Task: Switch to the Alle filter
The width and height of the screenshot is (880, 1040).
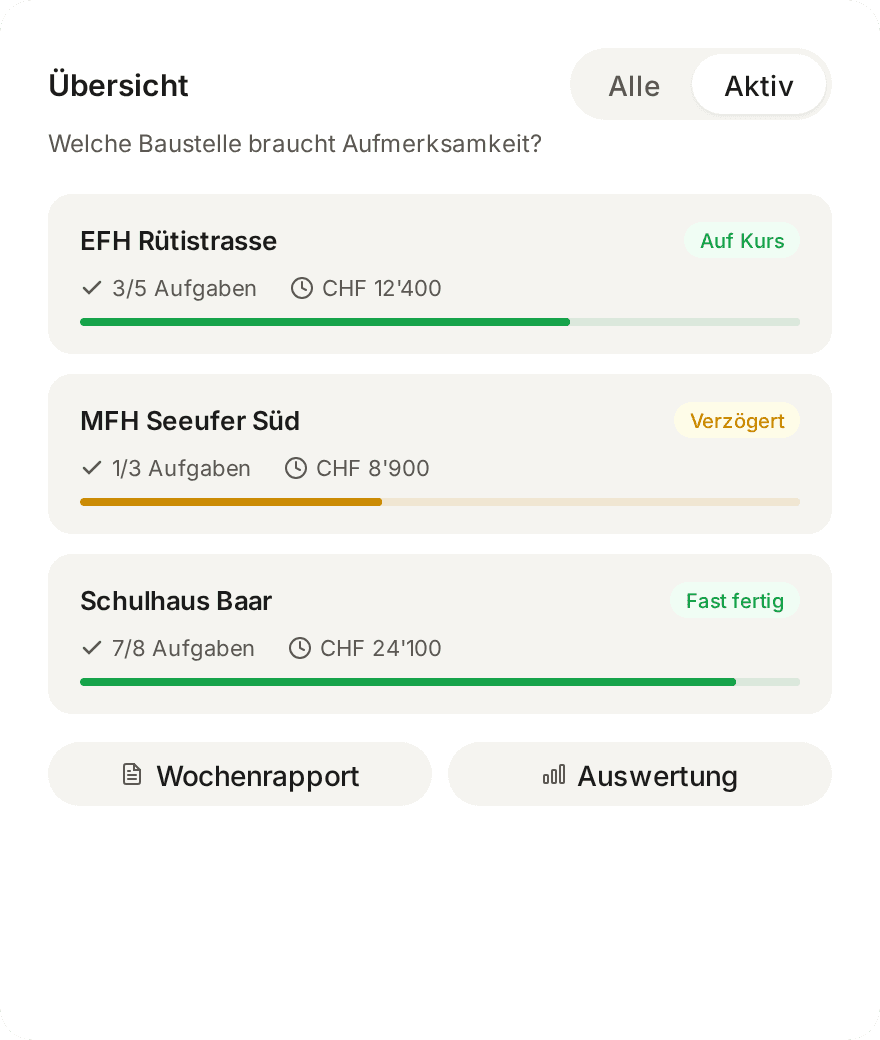Action: pos(634,86)
